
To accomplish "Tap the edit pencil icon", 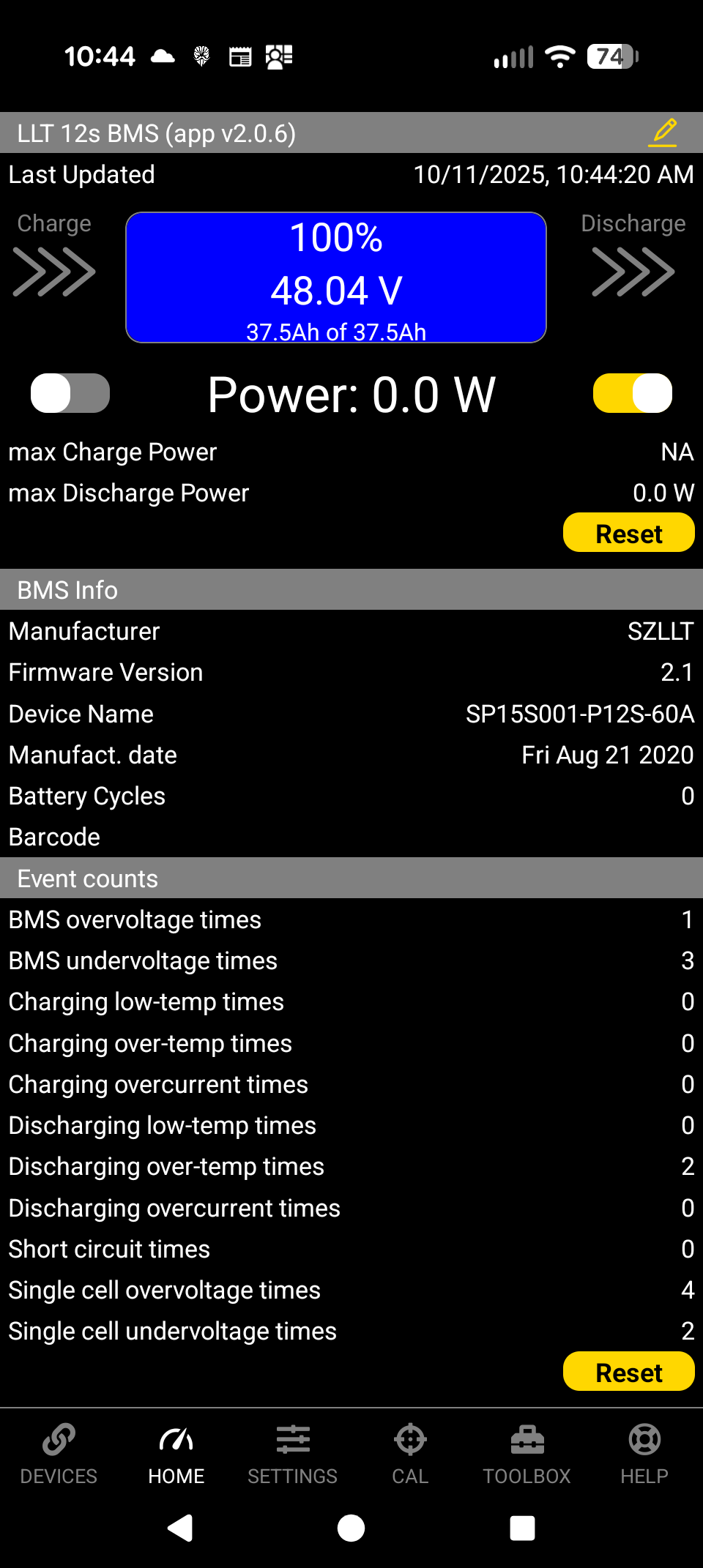I will (663, 132).
